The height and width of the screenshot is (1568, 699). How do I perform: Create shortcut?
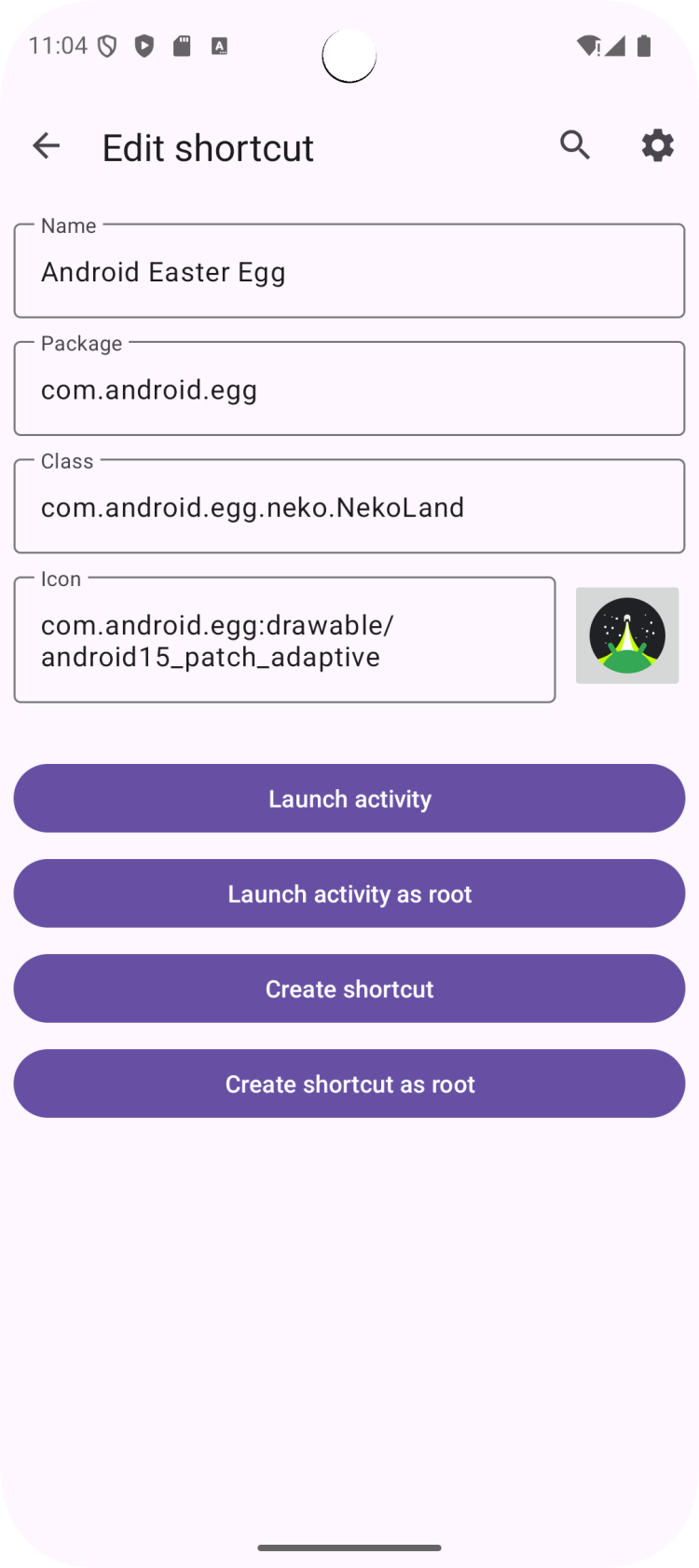pos(349,989)
